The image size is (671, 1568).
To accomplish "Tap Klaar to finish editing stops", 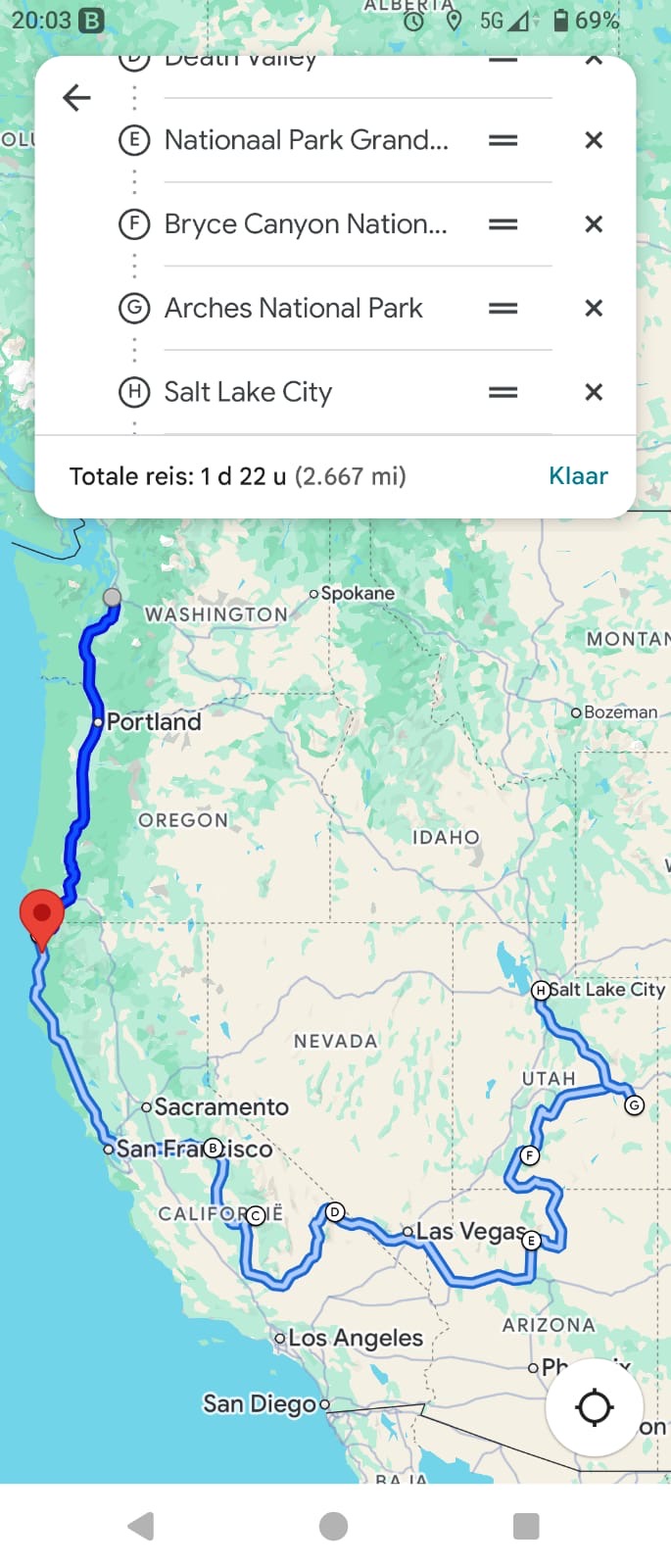I will [x=578, y=476].
